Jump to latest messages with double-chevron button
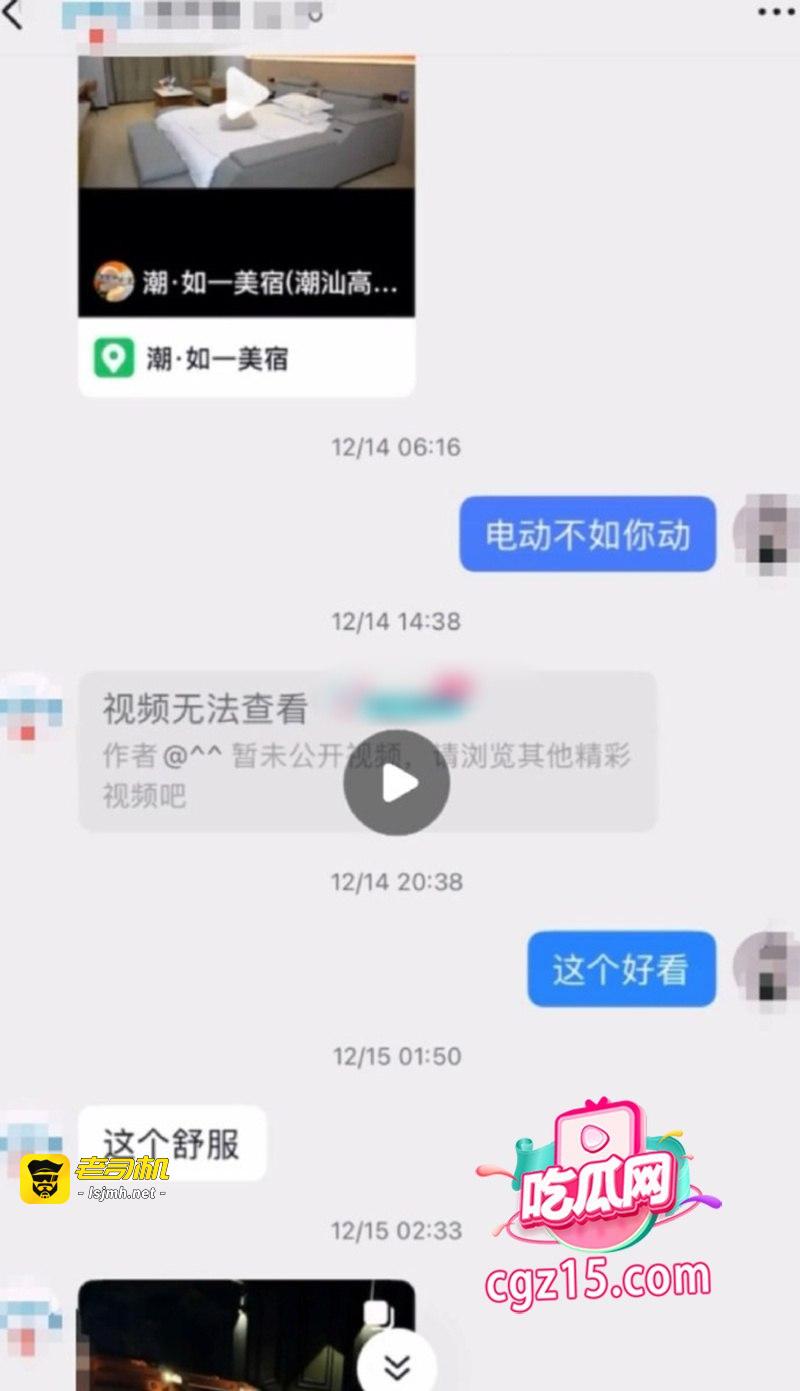The image size is (800, 1391). (x=397, y=1365)
